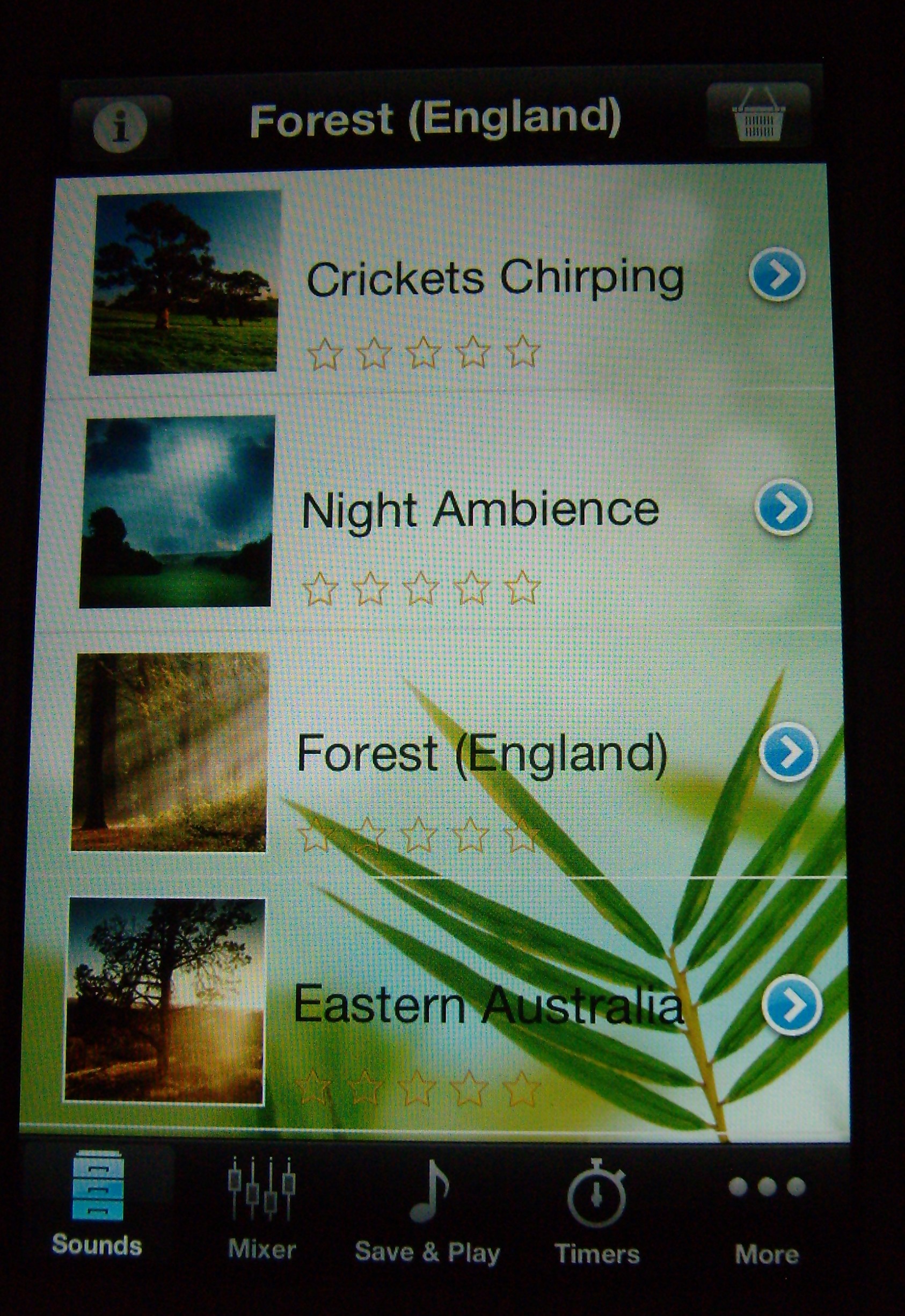The height and width of the screenshot is (1316, 905).
Task: Select the Forest (England) sound row
Action: pos(481,754)
